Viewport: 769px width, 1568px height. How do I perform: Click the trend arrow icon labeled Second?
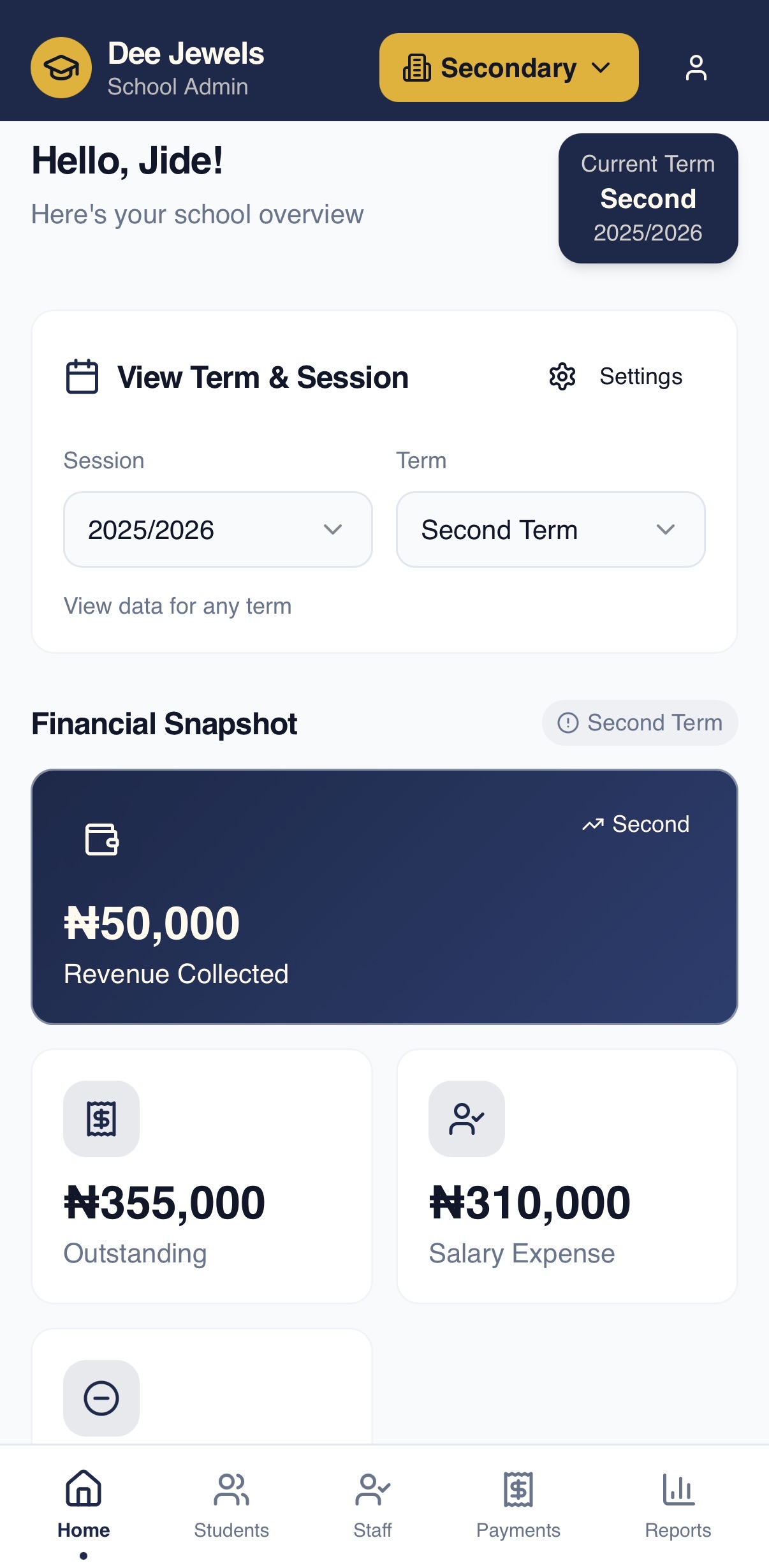coord(592,824)
